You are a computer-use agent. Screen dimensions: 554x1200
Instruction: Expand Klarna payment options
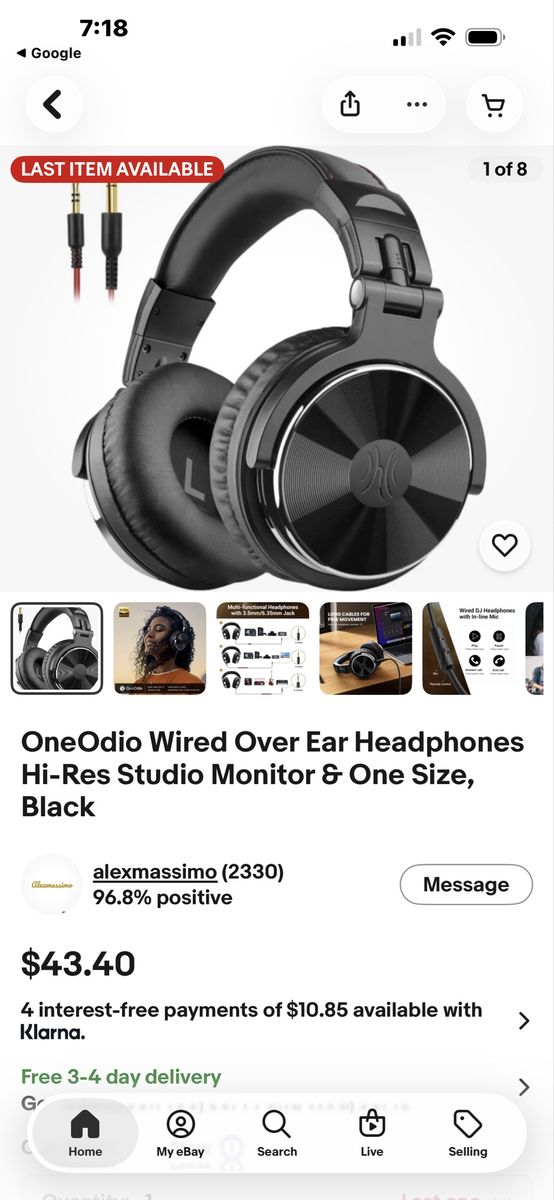[277, 1020]
